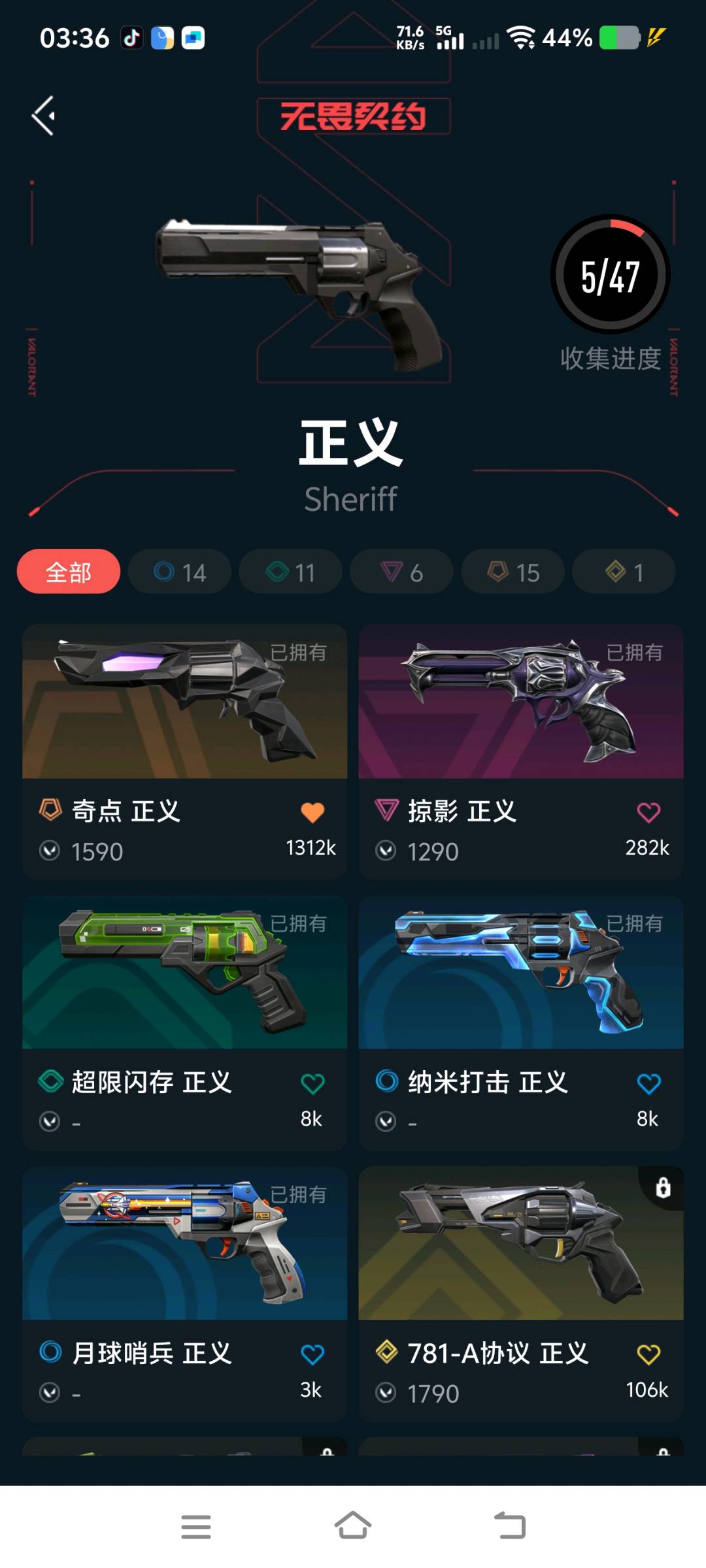This screenshot has width=706, height=1568.
Task: Filter skins by the green tier with 11
Action: tap(291, 572)
